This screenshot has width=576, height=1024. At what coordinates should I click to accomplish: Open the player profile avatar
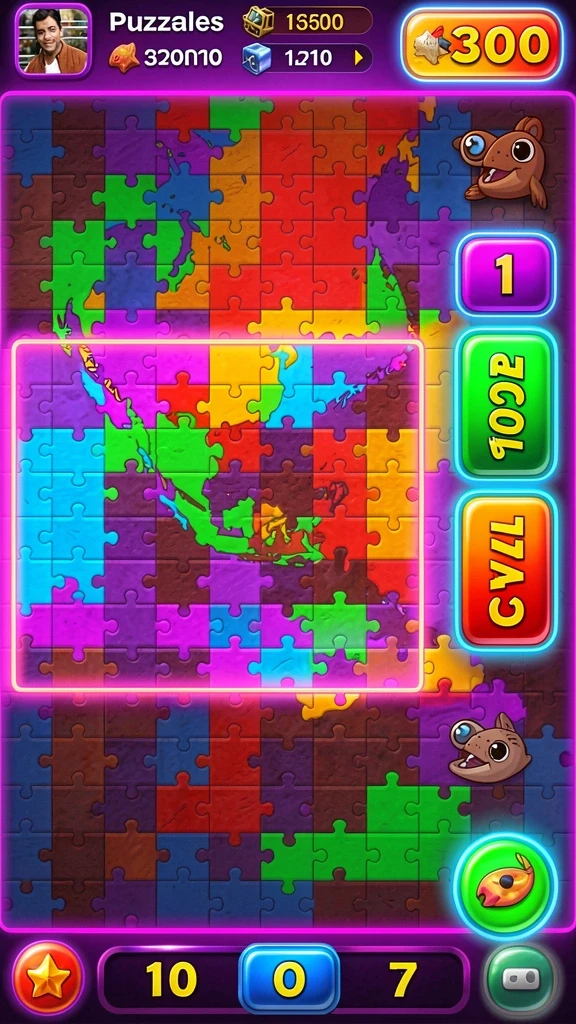coord(54,40)
